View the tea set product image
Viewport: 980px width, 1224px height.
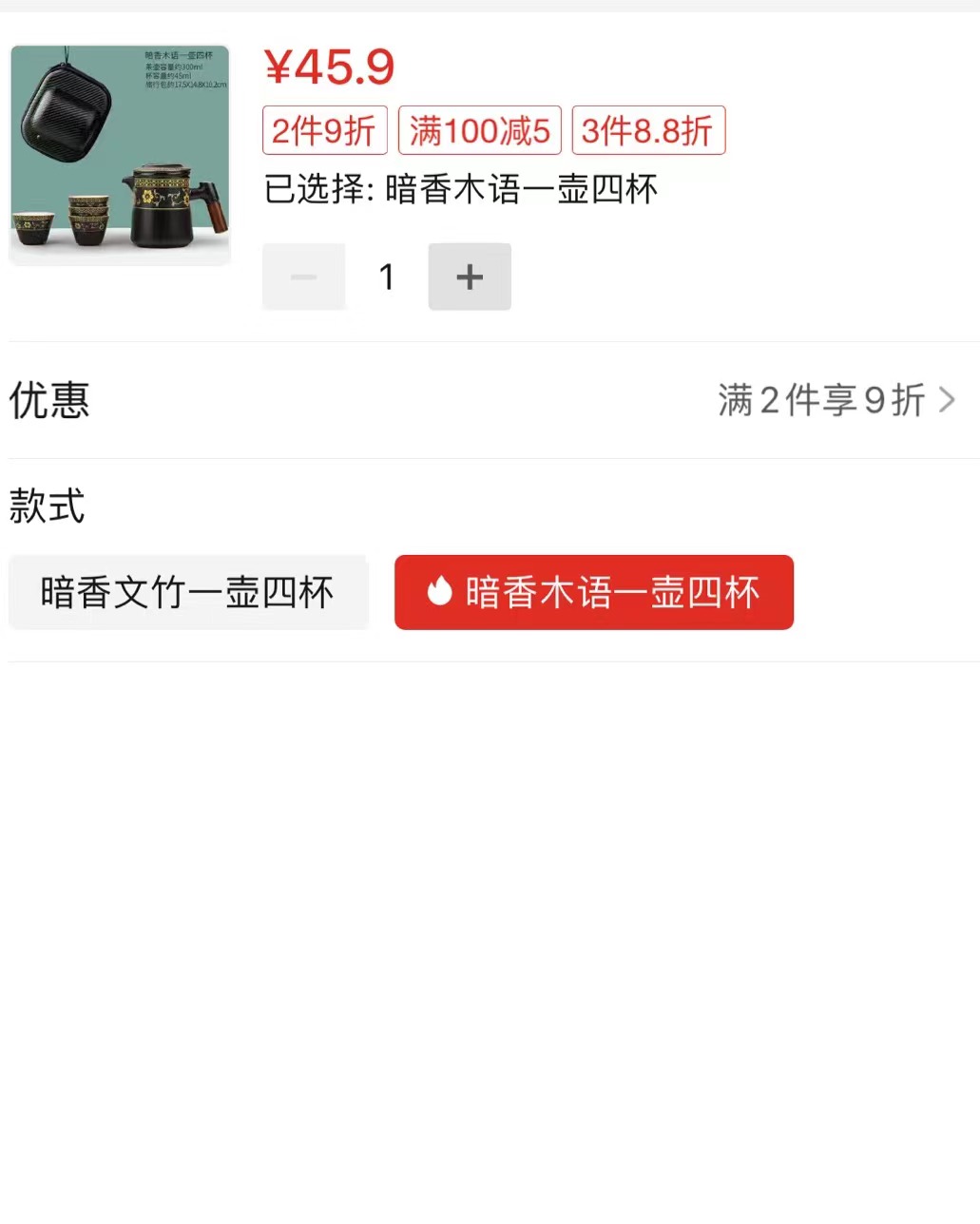click(120, 155)
